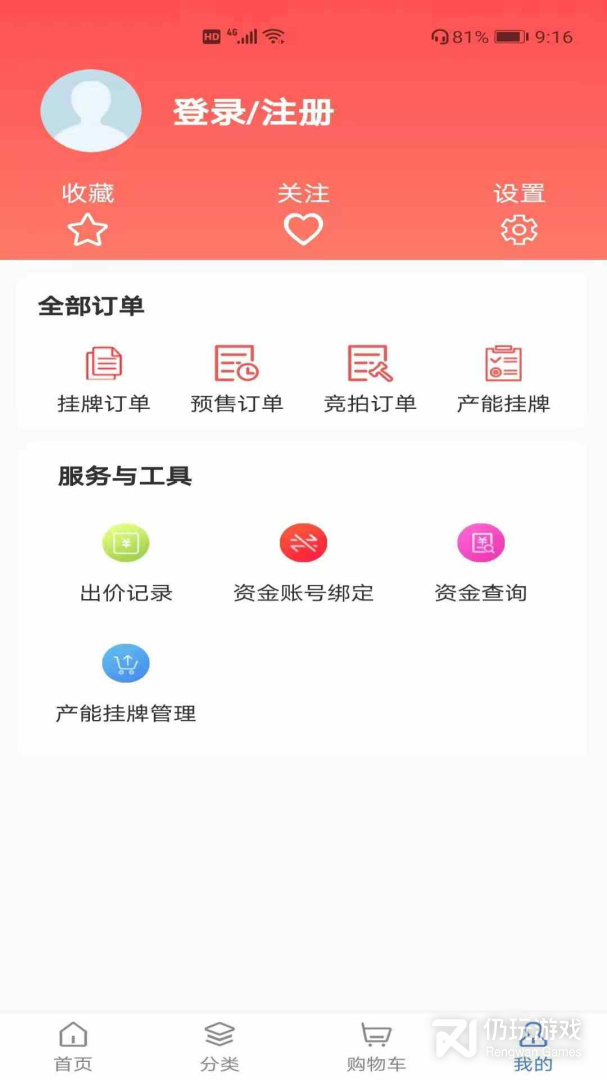The height and width of the screenshot is (1080, 607).
Task: Switch to the 购物车 tab
Action: click(376, 1046)
